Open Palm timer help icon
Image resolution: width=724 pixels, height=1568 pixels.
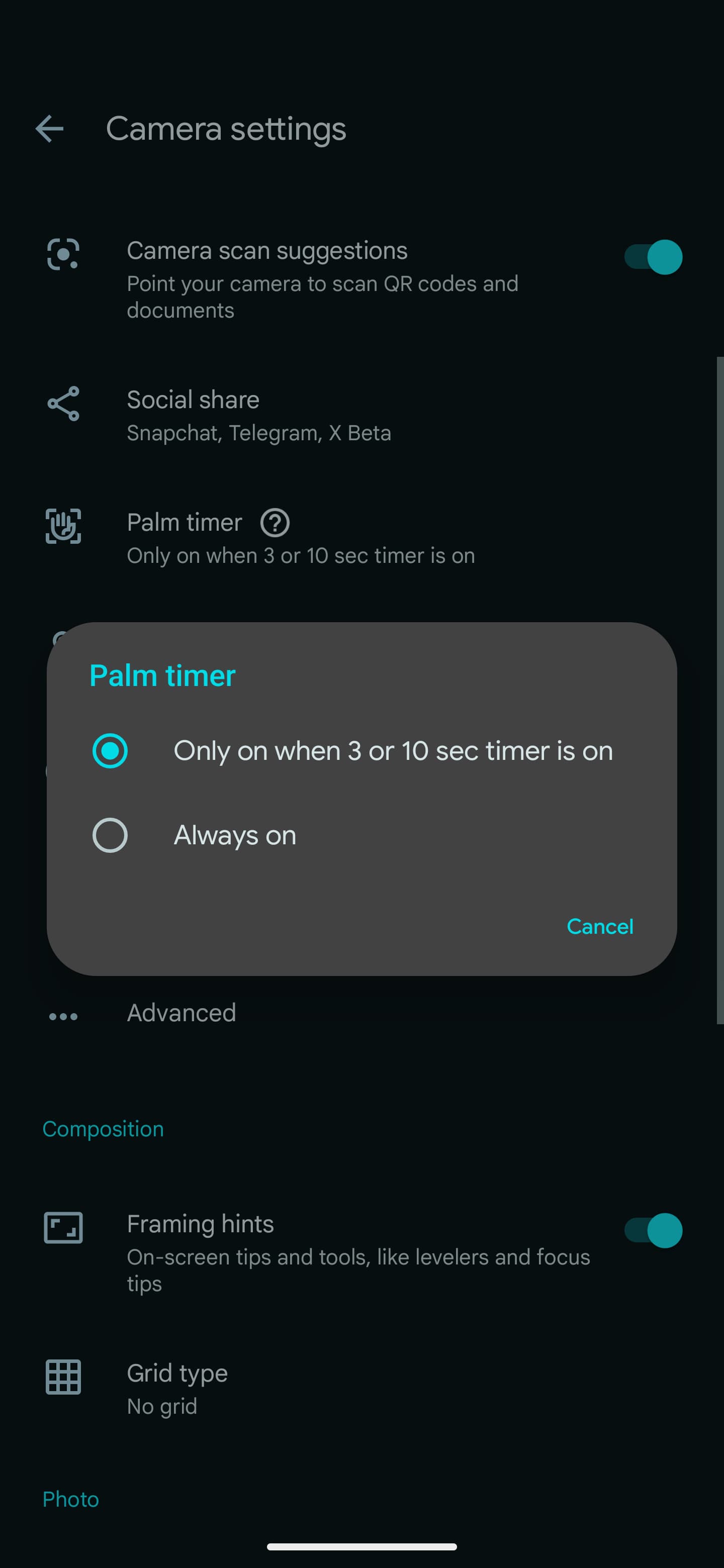[275, 523]
